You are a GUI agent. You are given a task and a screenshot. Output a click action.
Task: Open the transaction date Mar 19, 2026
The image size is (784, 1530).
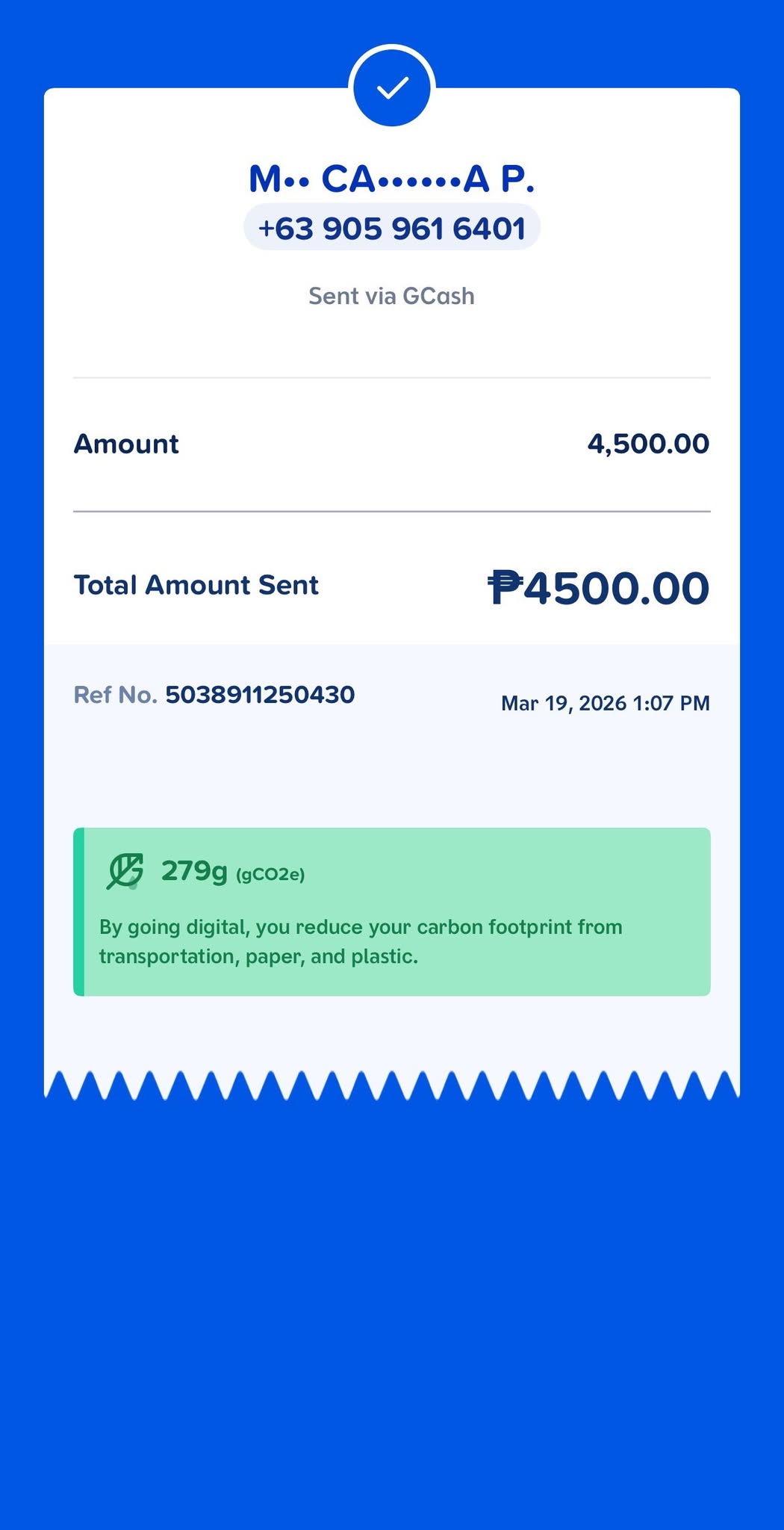606,703
